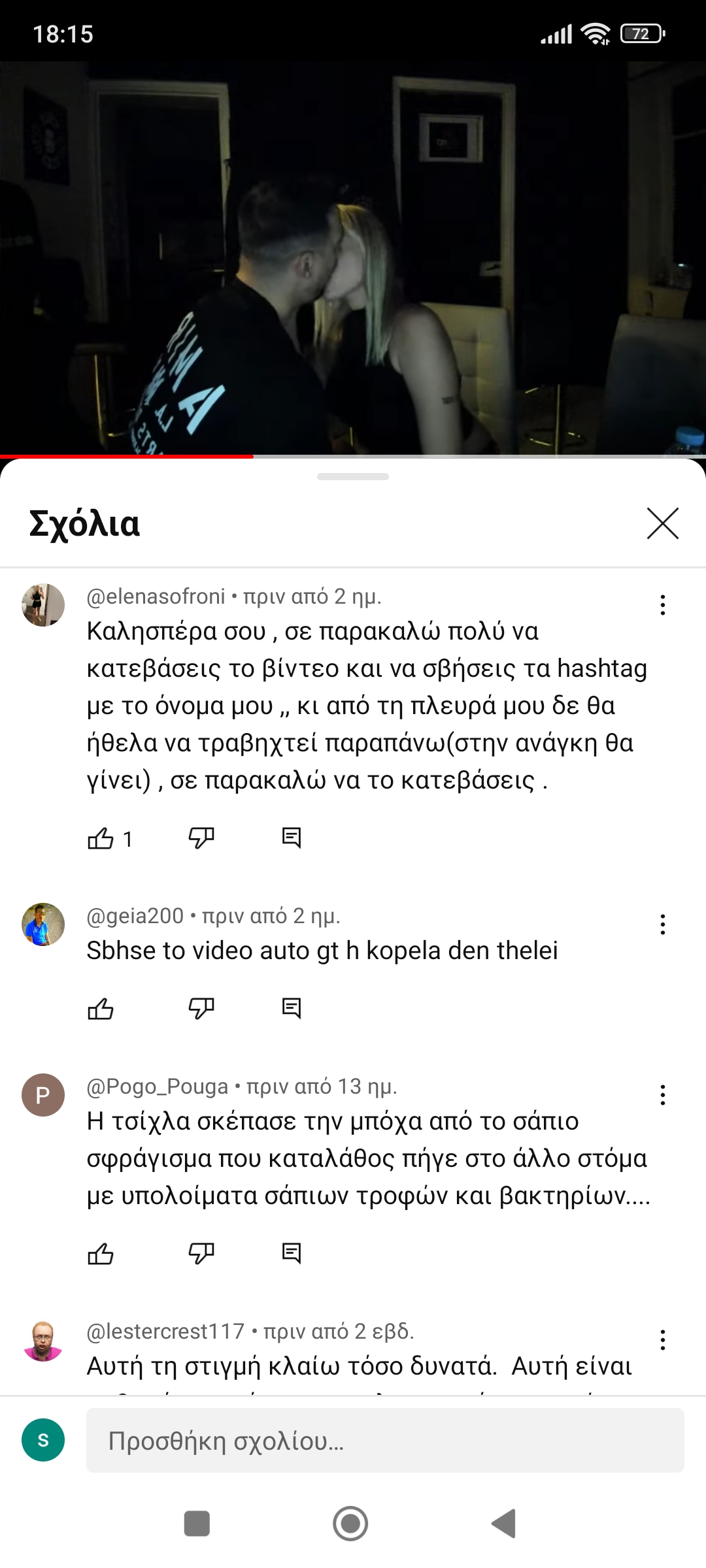This screenshot has width=706, height=1568.
Task: Go back using the system back button
Action: tap(505, 1524)
